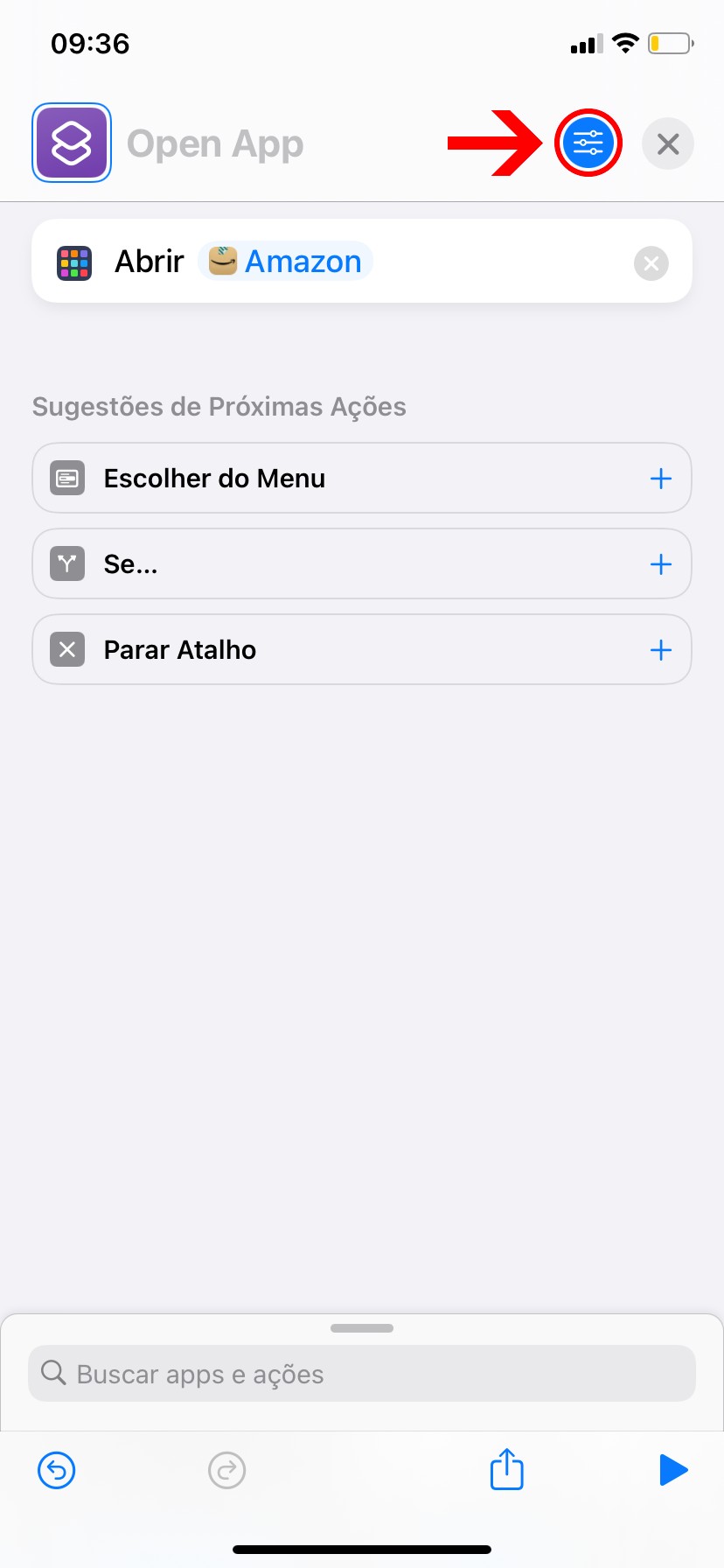Add the Se... action
Viewport: 724px width, 1568px height.
click(x=661, y=564)
